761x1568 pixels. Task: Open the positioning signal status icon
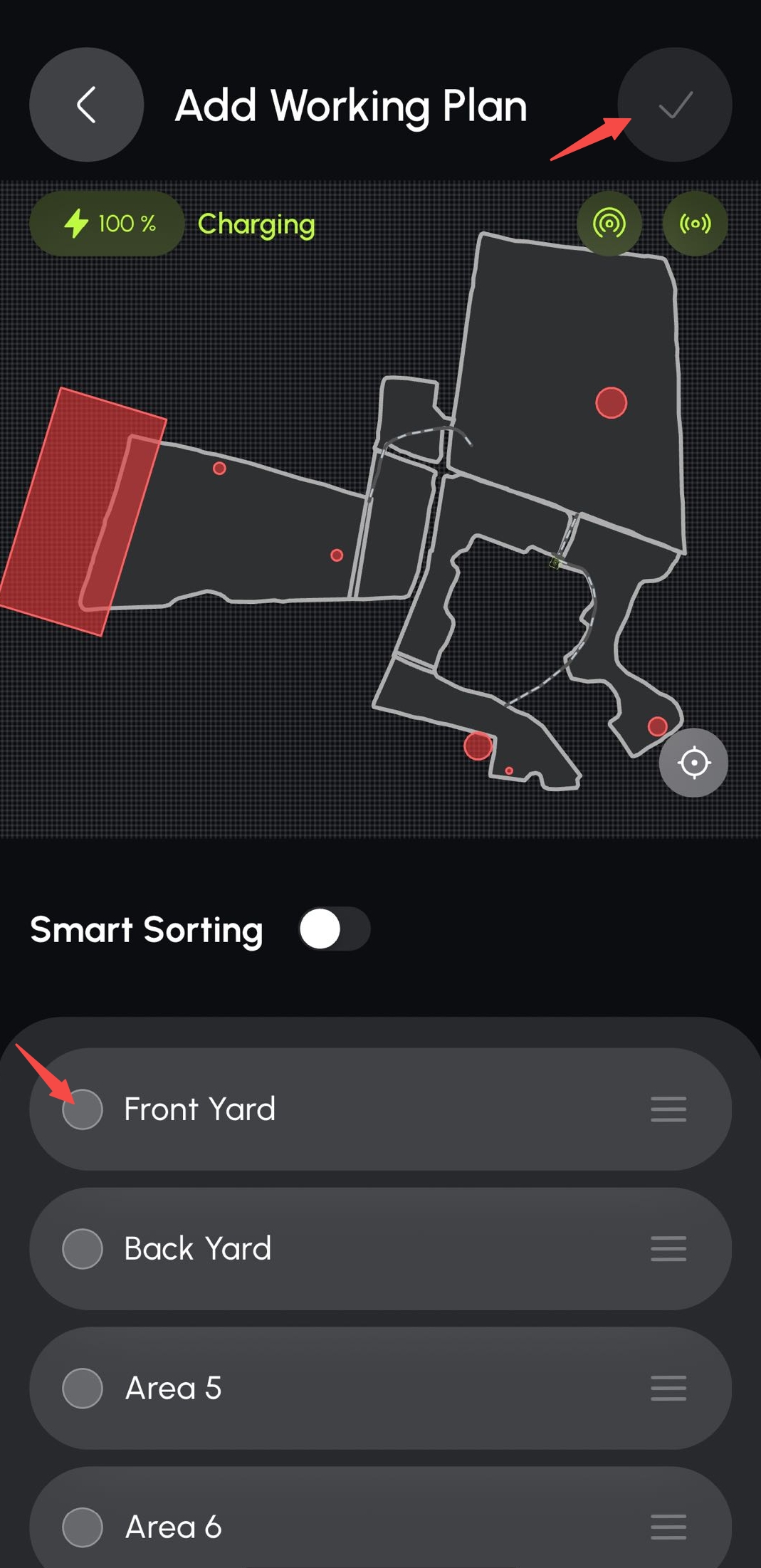(609, 224)
